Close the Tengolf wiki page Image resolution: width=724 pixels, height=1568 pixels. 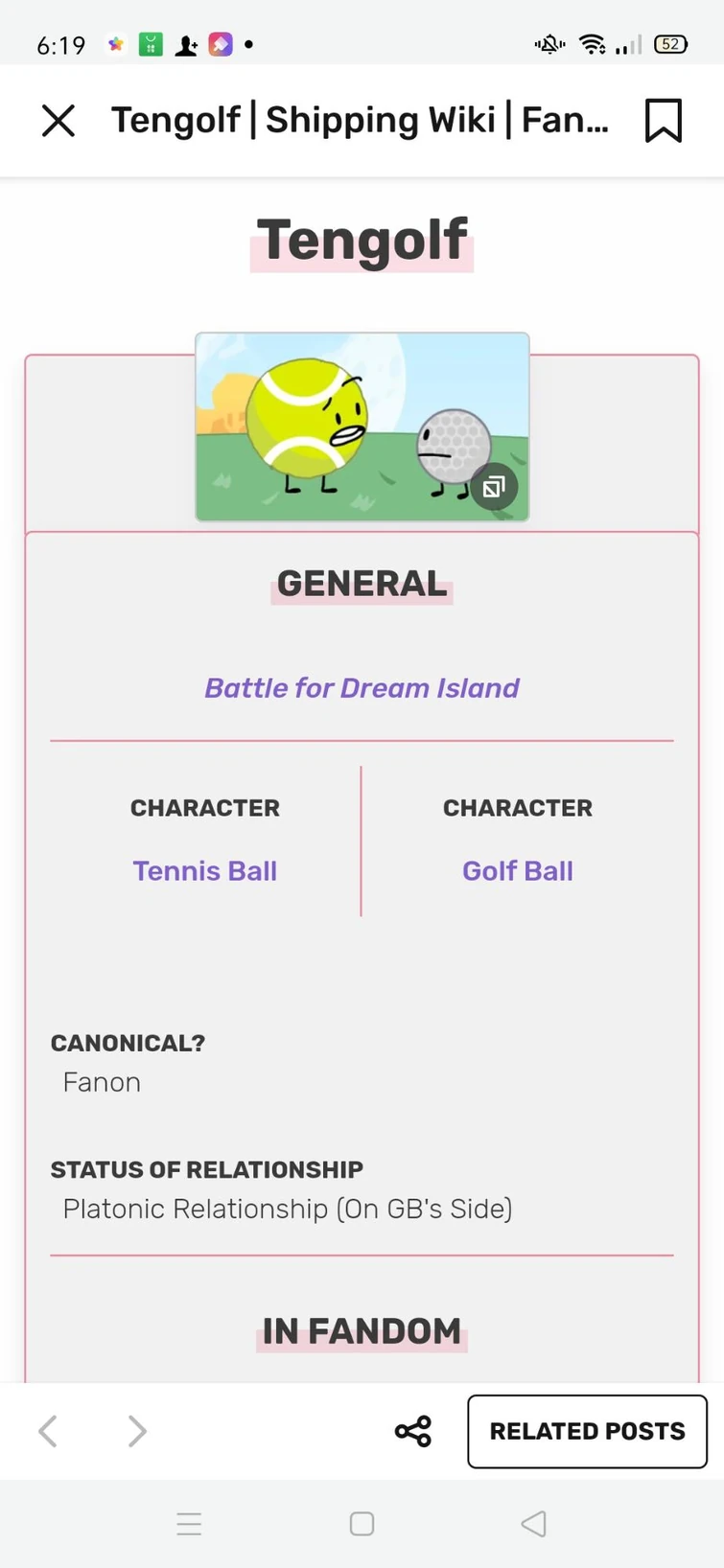(58, 121)
